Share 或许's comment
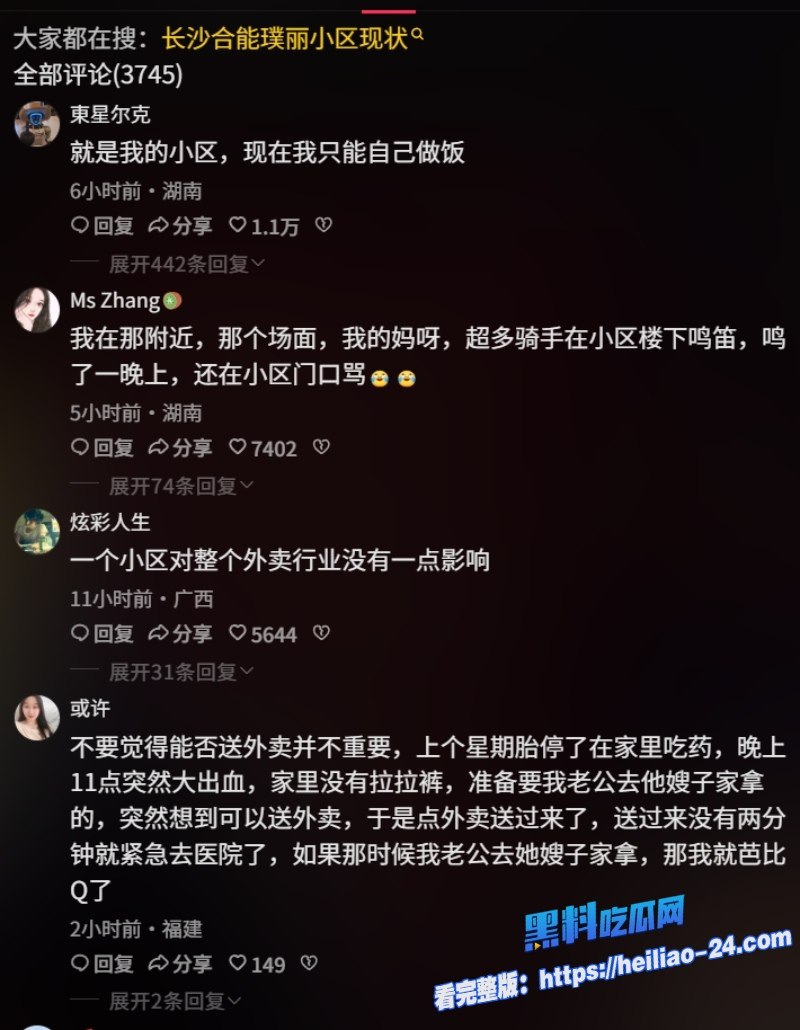Viewport: 800px width, 1030px height. (x=180, y=964)
